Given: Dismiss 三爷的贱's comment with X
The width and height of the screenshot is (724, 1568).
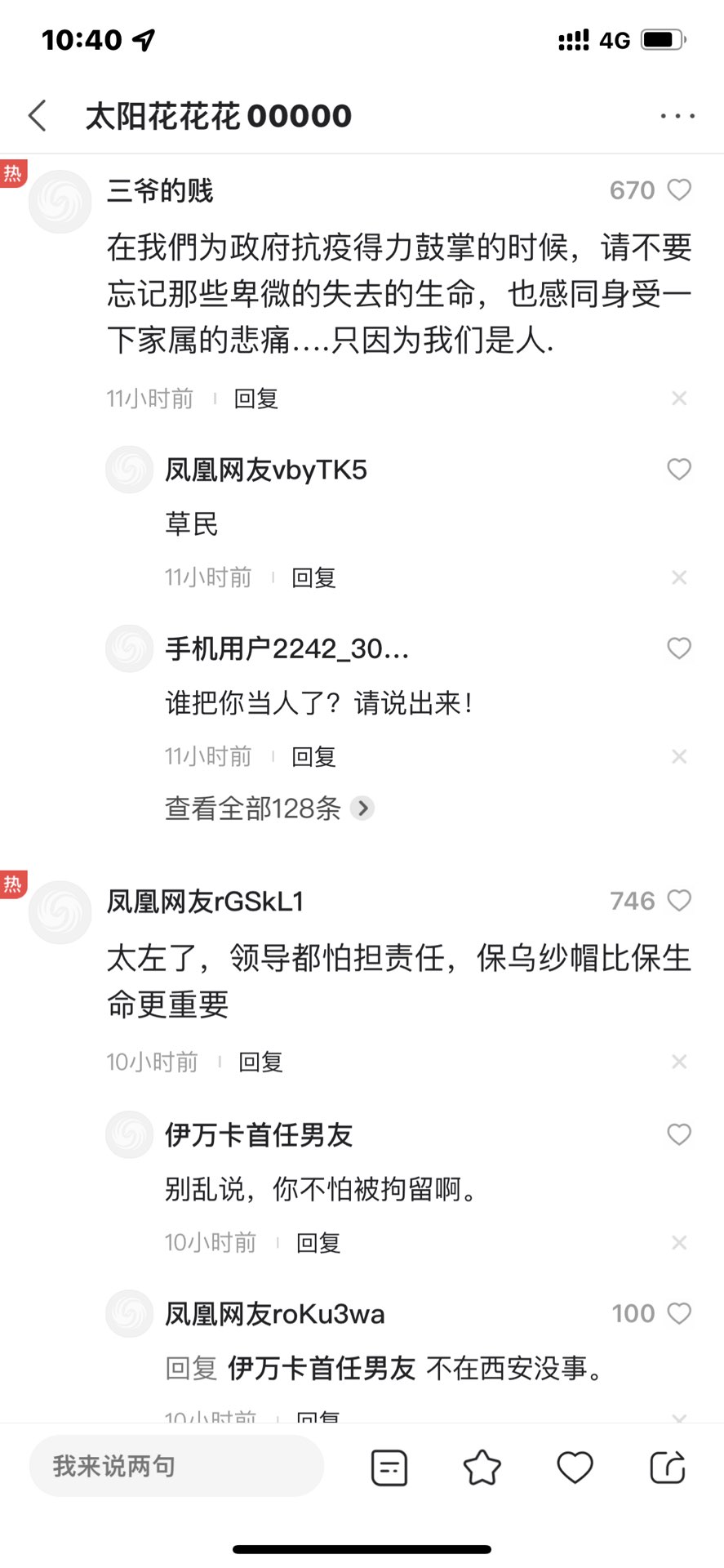Looking at the screenshot, I should tap(679, 399).
